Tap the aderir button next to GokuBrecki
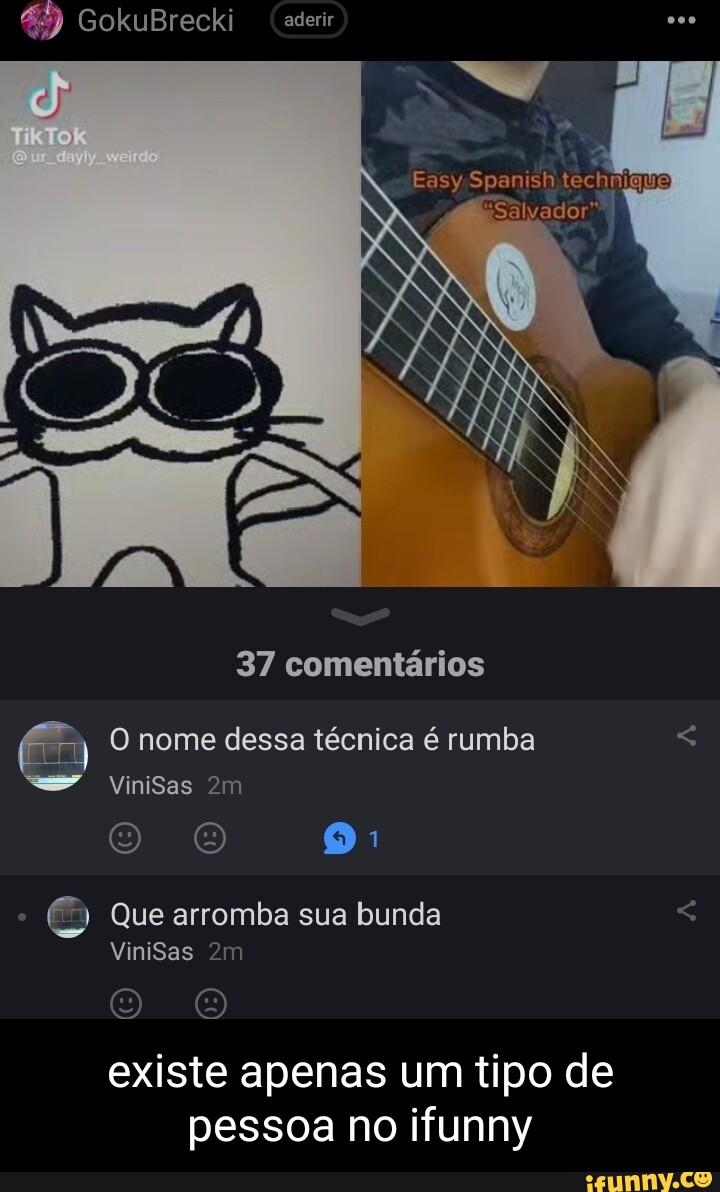Image resolution: width=720 pixels, height=1192 pixels. click(x=308, y=20)
